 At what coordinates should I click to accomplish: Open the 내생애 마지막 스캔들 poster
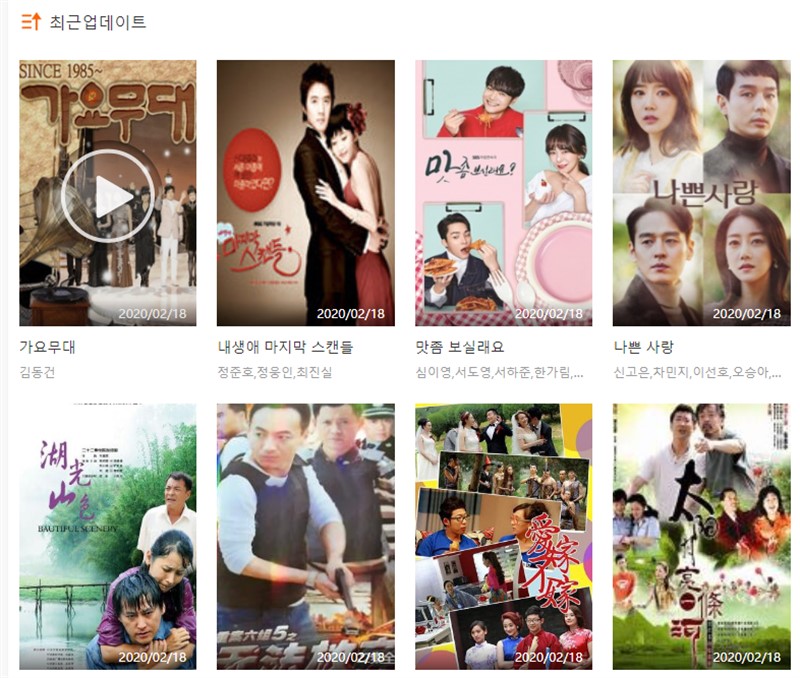pos(305,193)
